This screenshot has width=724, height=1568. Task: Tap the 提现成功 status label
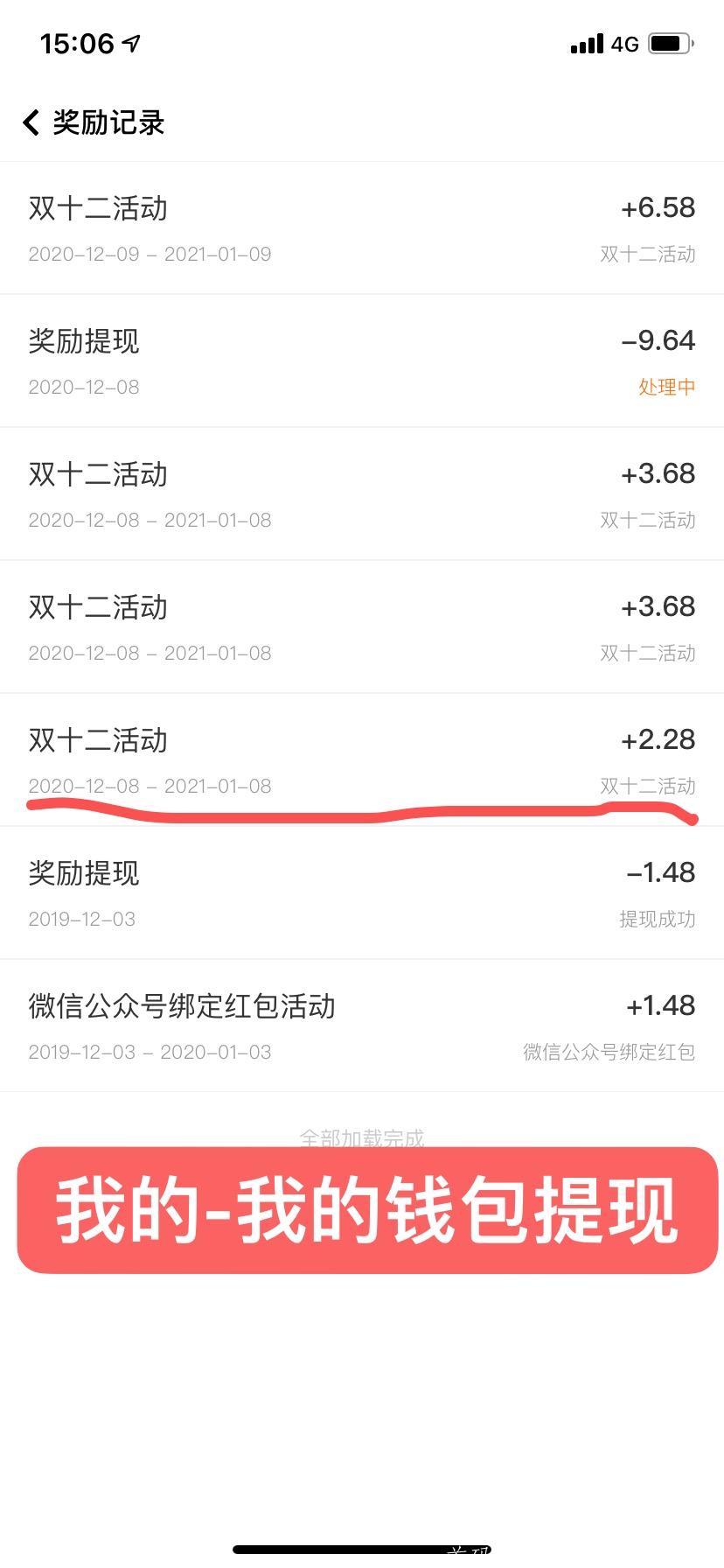tap(655, 919)
